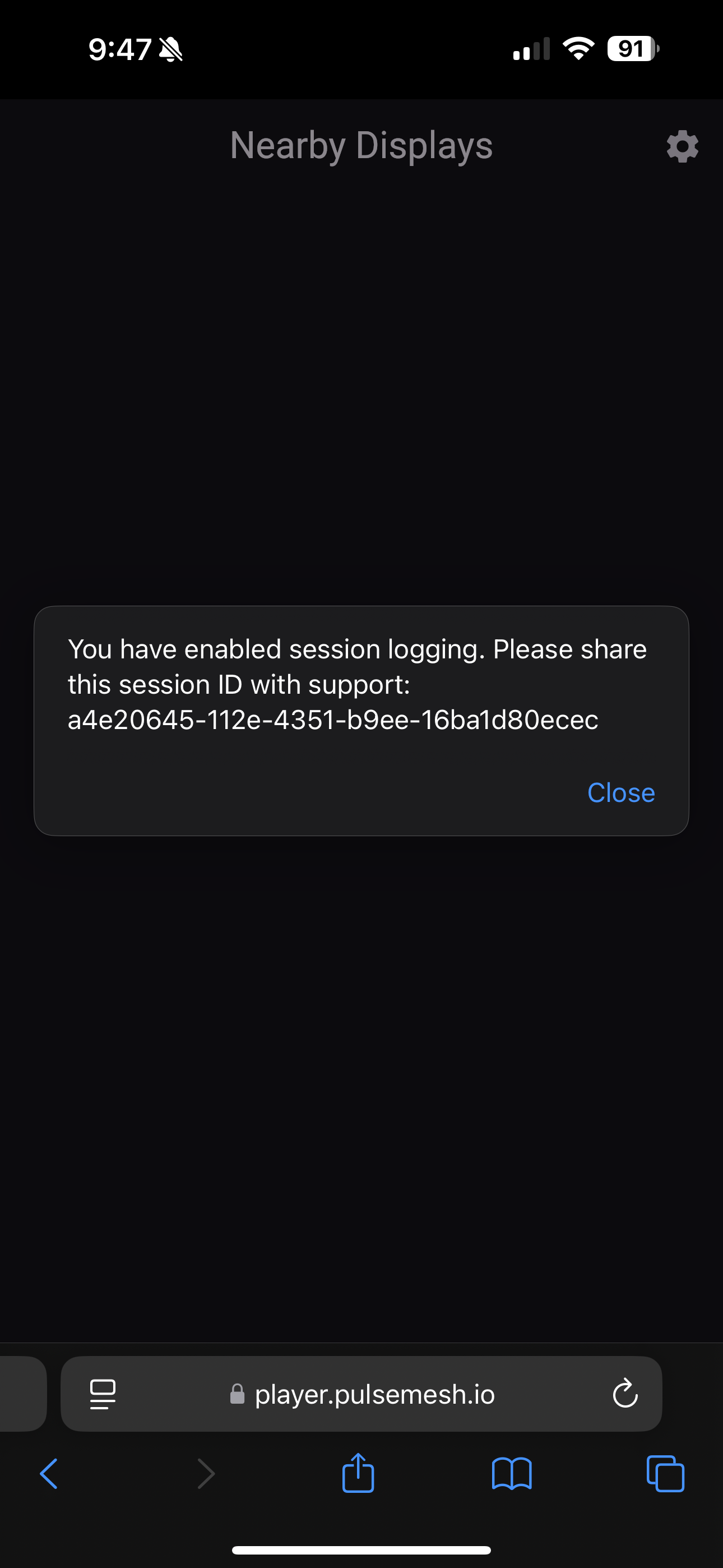The width and height of the screenshot is (723, 1568).
Task: Go back to the previous page
Action: tap(49, 1474)
